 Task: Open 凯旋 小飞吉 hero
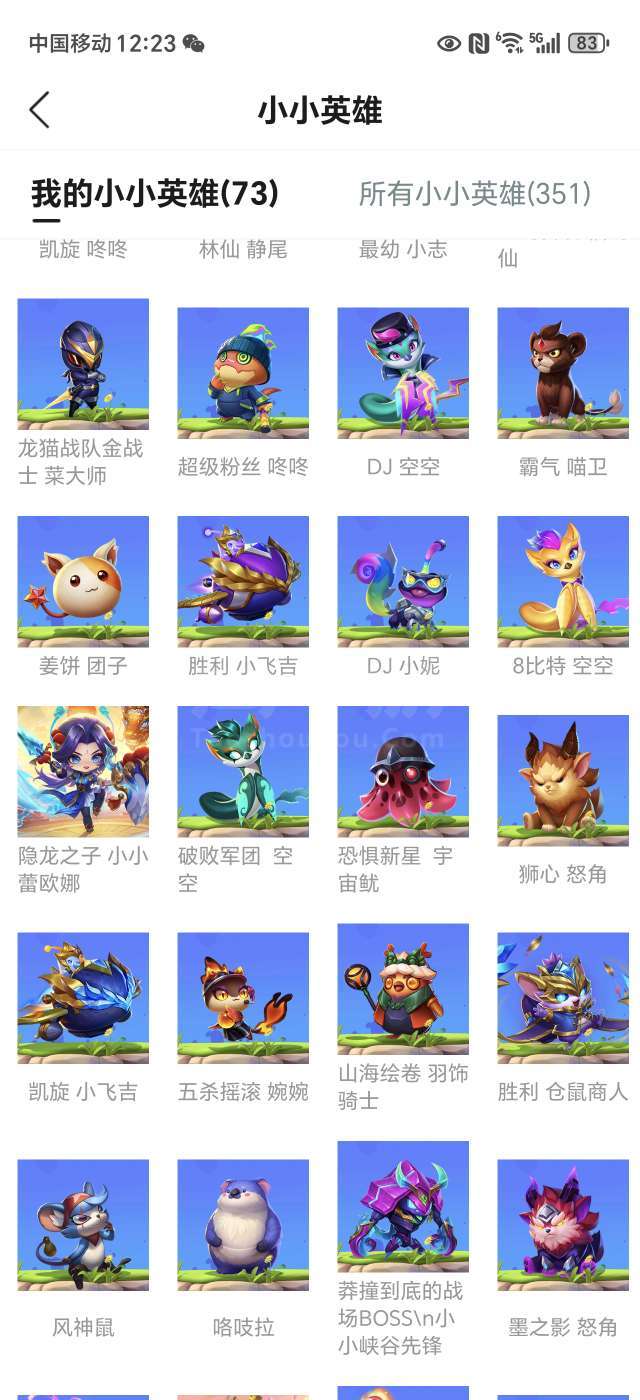(x=83, y=998)
